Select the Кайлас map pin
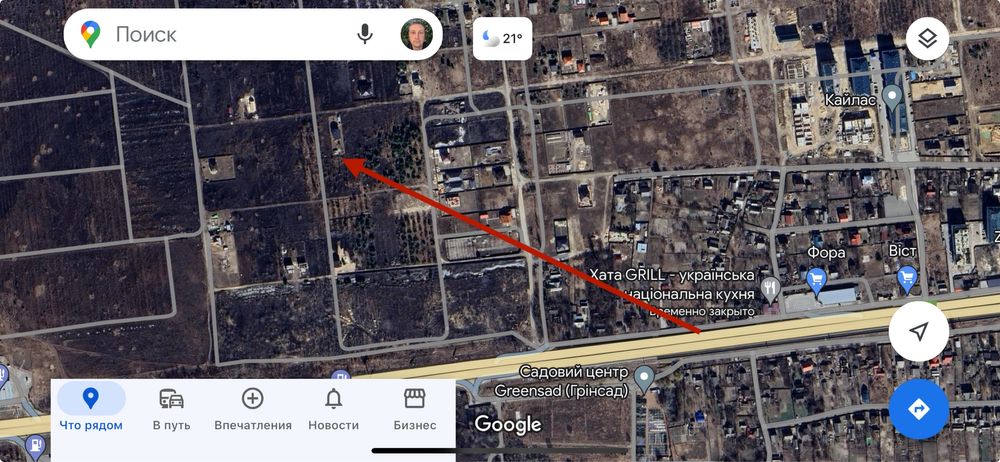 (x=893, y=96)
